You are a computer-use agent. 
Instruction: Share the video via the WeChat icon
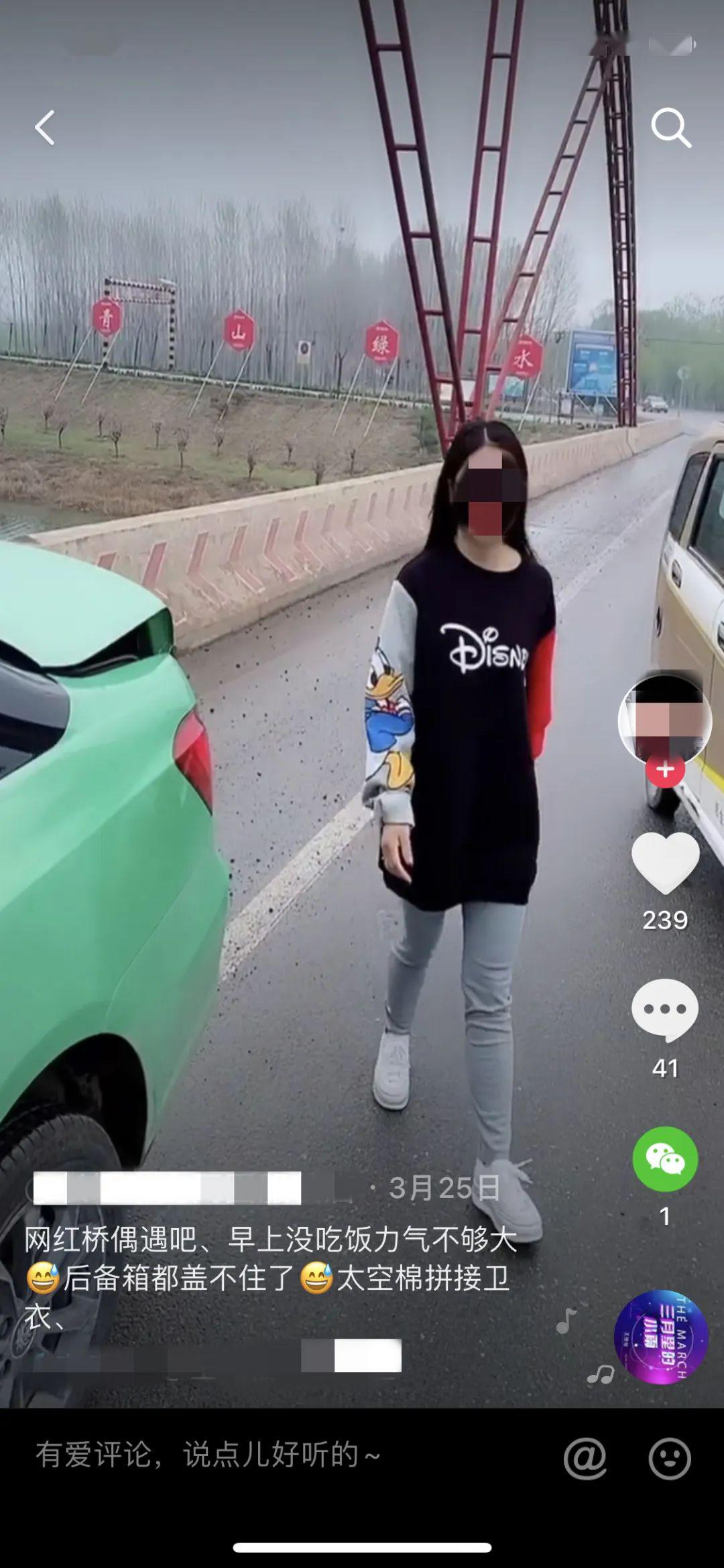[665, 1159]
